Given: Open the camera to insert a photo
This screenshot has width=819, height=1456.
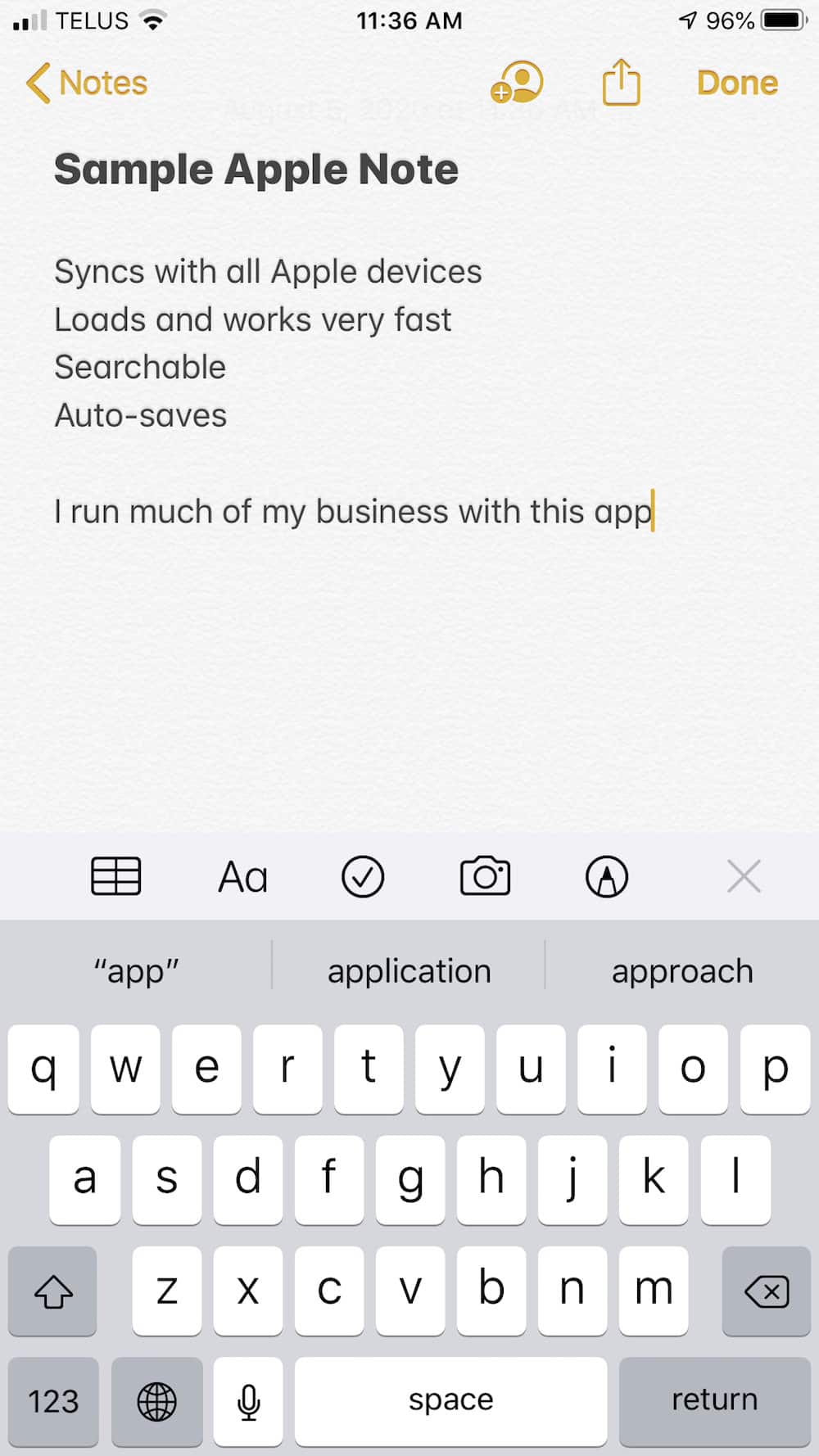Looking at the screenshot, I should 485,875.
